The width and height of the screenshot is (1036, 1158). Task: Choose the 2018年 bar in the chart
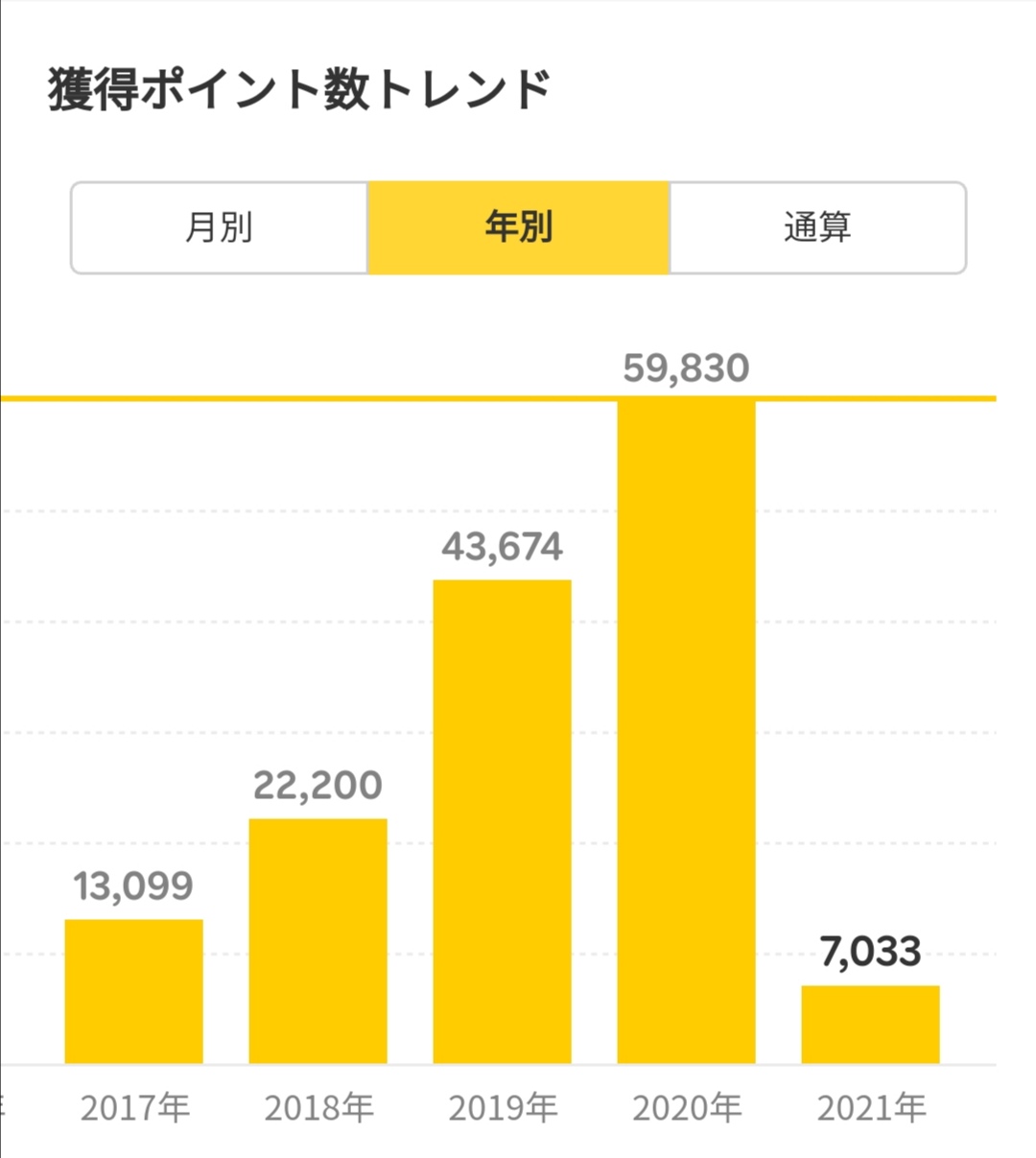pos(318,940)
